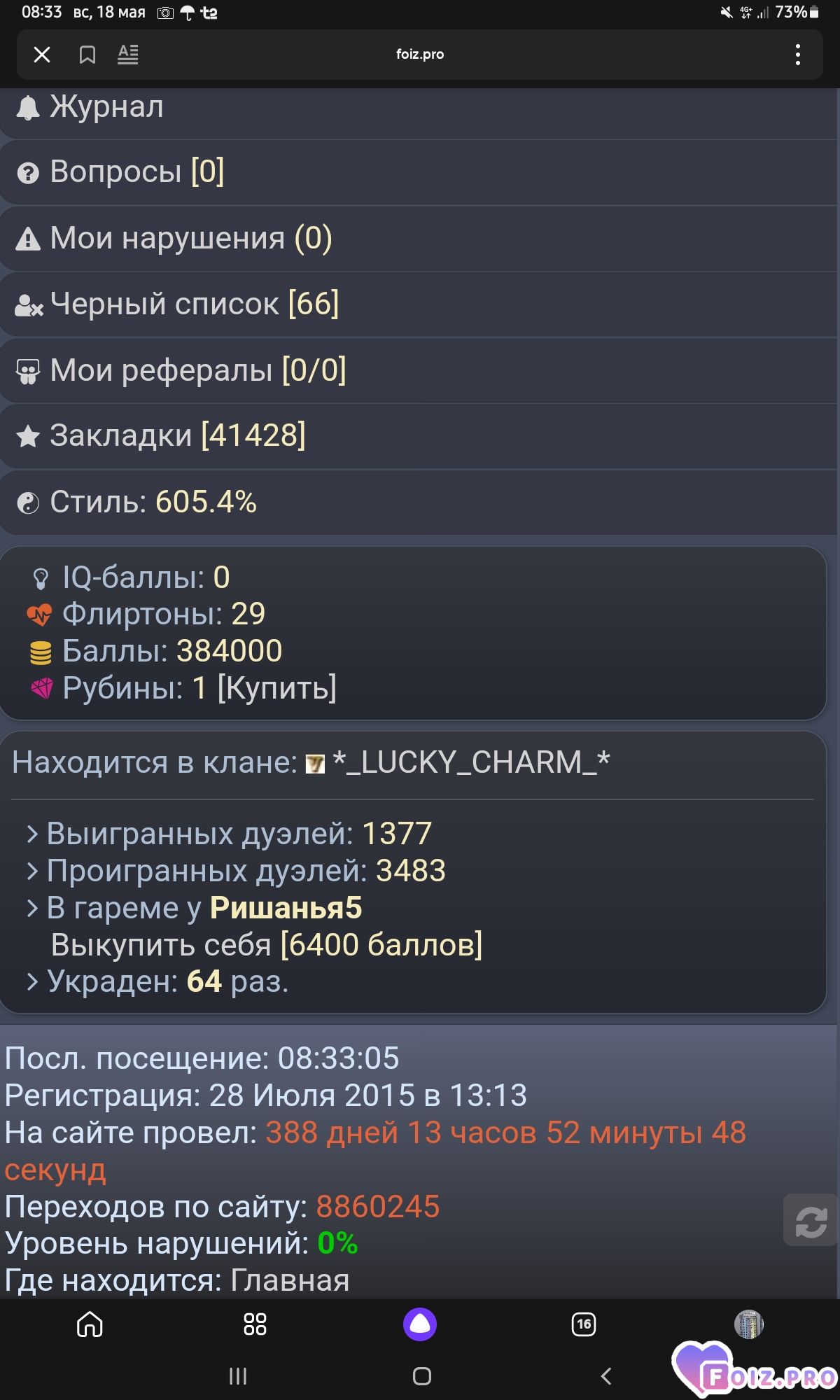Screen dimensions: 840x1400
Task: Tap the floating refresh button
Action: coord(811,1220)
